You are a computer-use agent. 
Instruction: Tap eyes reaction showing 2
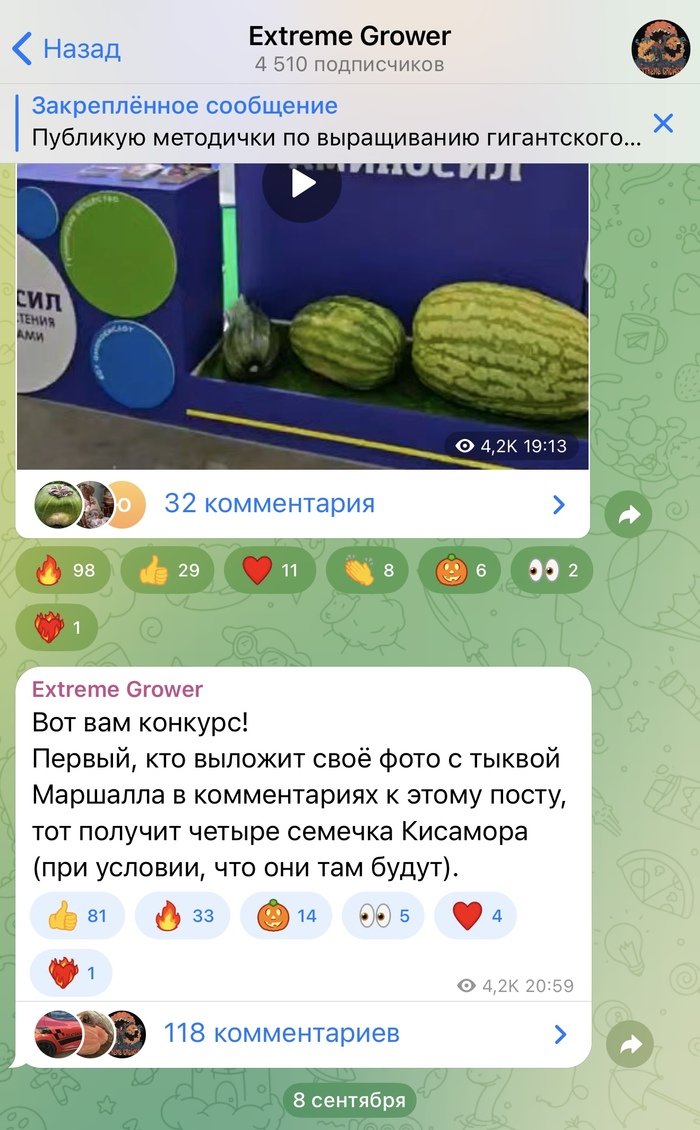(551, 571)
